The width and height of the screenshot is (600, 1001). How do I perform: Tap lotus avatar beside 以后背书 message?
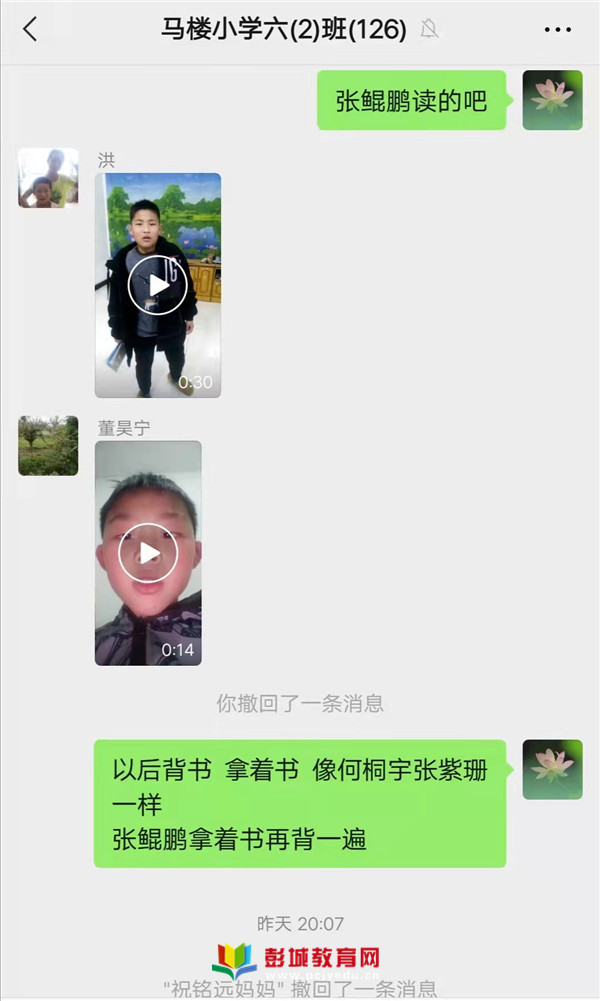pos(552,770)
